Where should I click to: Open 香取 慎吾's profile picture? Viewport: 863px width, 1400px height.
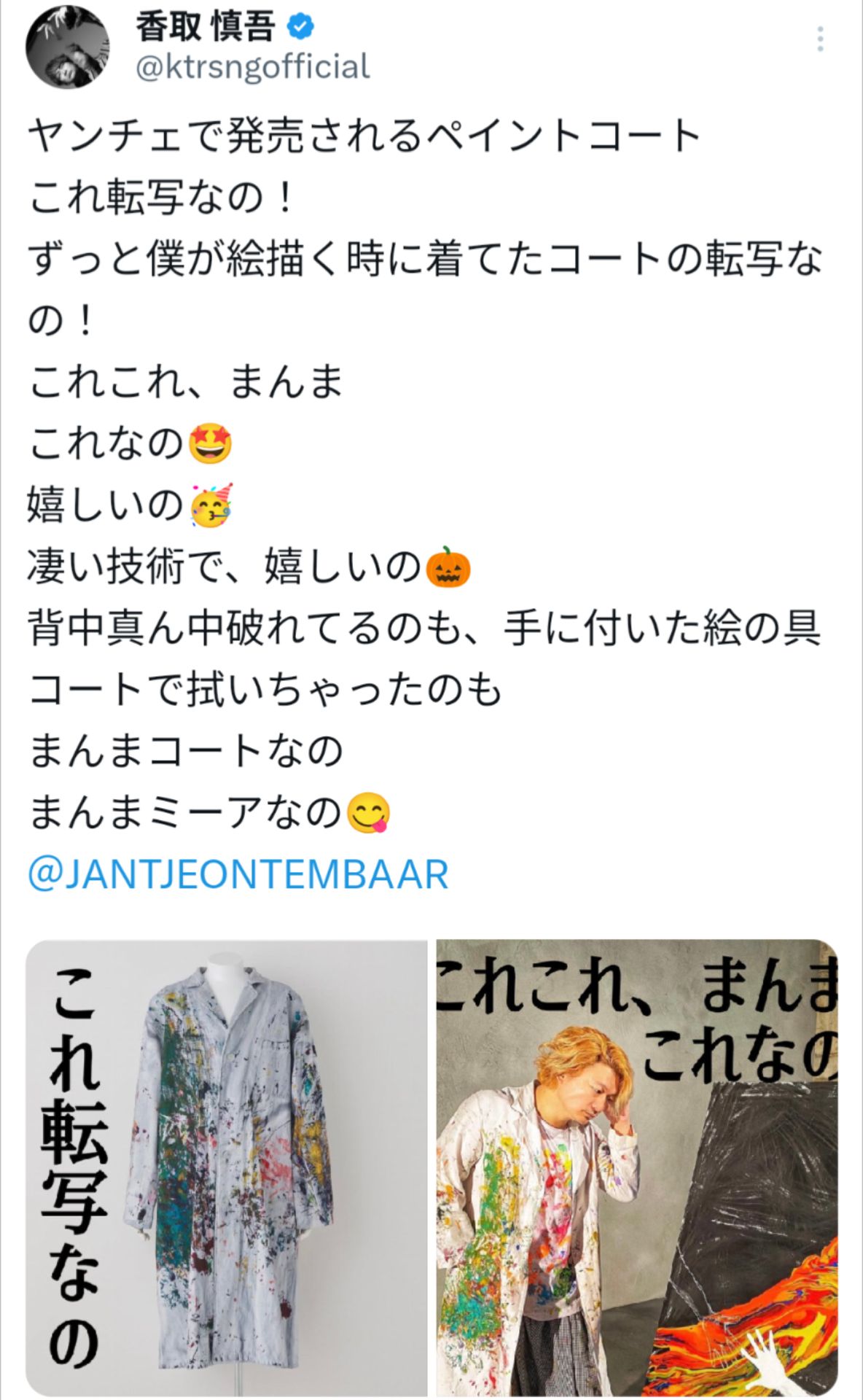67,48
